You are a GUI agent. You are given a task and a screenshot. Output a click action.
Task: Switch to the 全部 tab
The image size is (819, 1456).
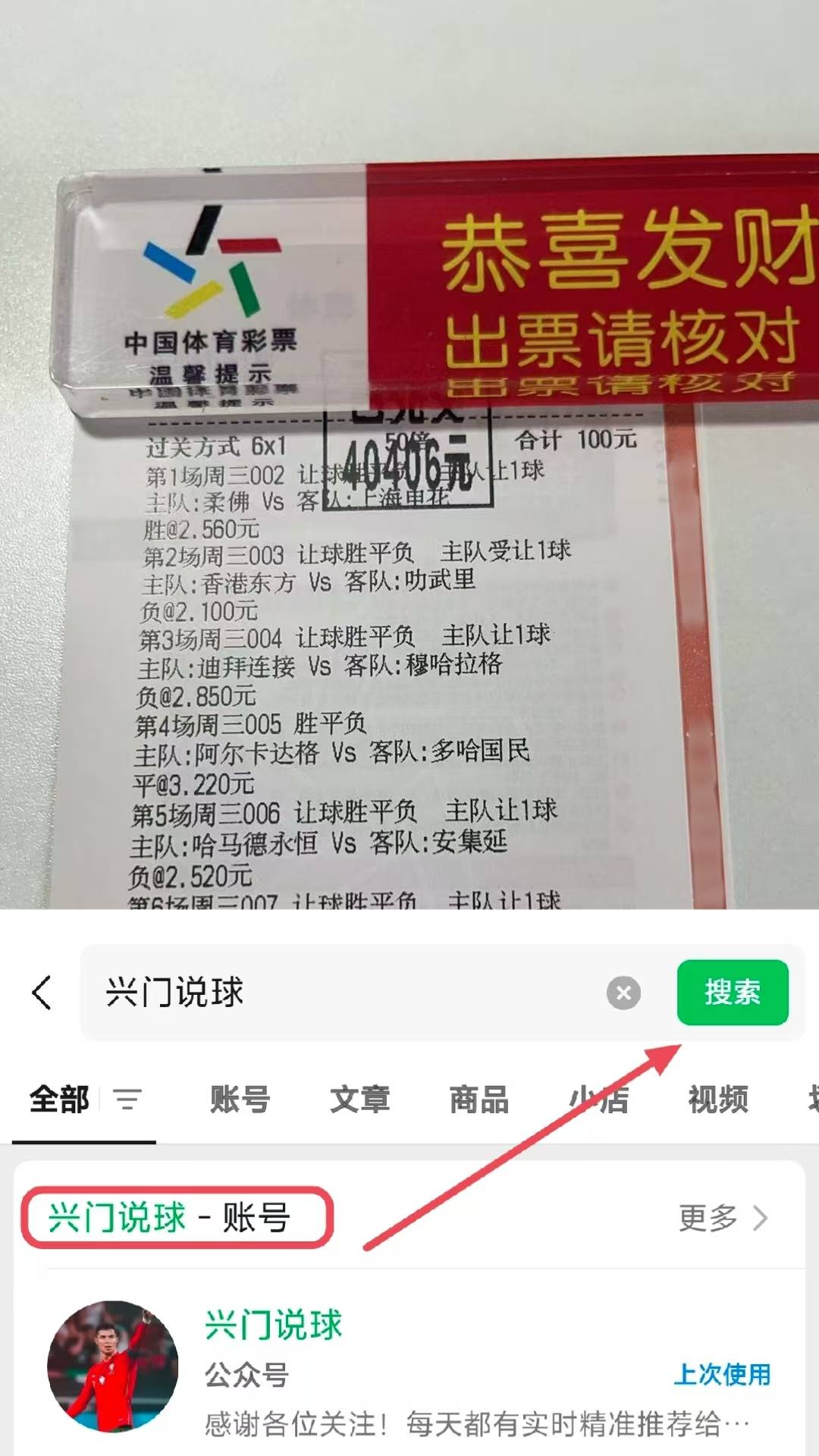click(x=58, y=1100)
